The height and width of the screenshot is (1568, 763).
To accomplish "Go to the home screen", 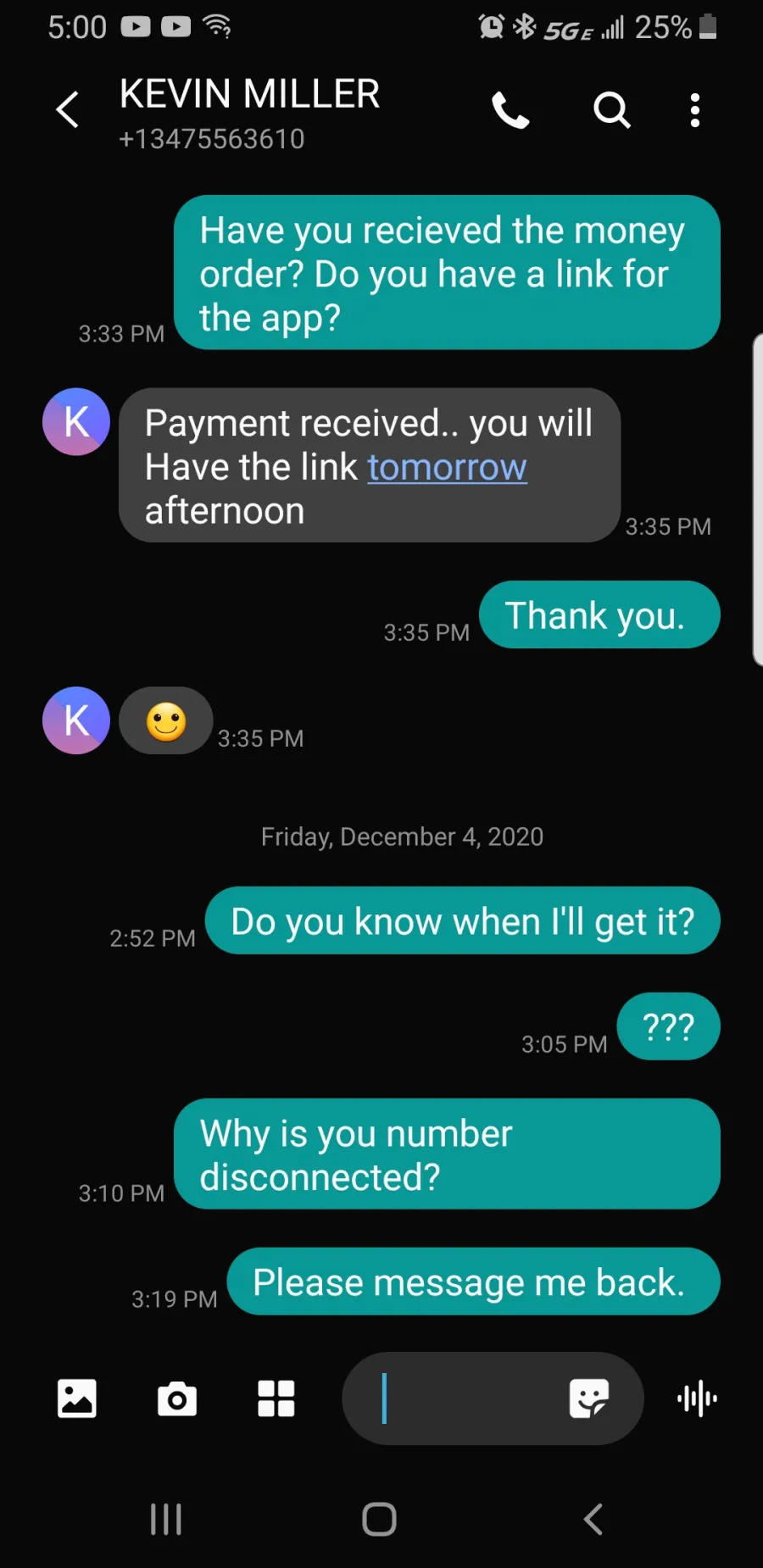I will coord(379,1519).
